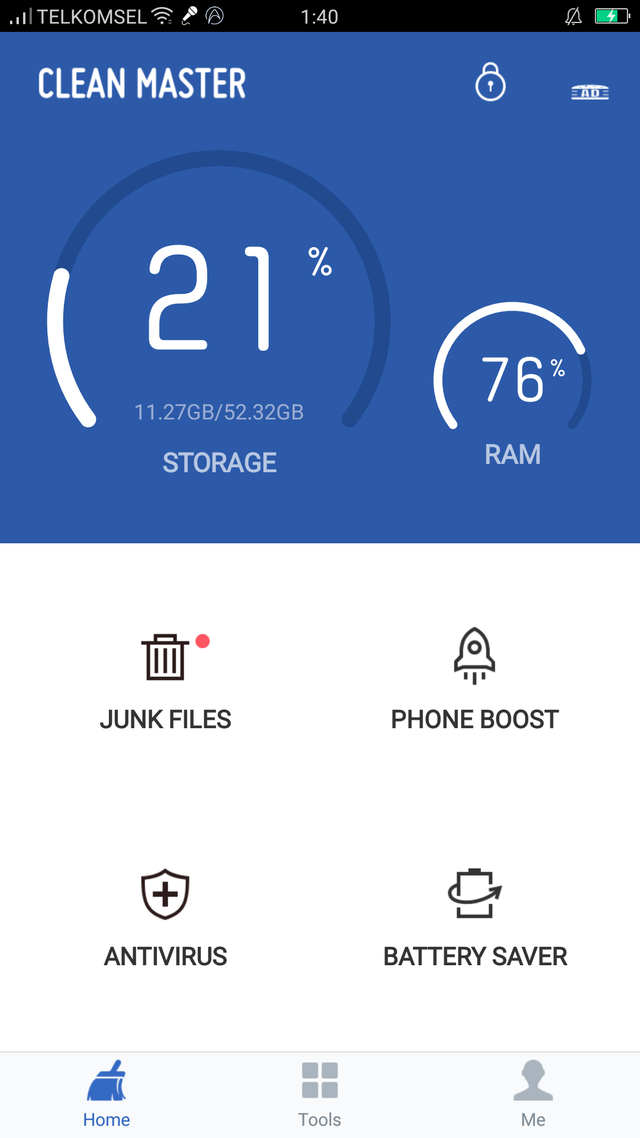Switch to the Tools tab

(320, 1094)
